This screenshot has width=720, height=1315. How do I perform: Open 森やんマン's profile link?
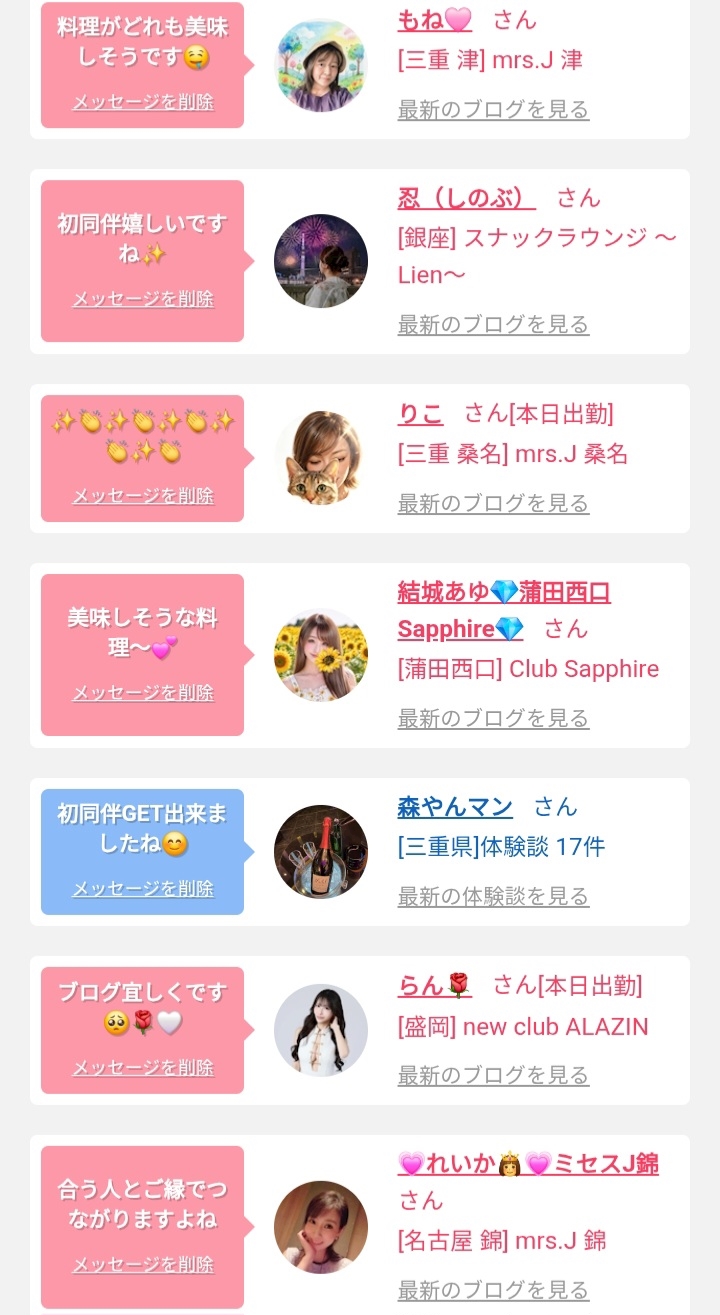tap(455, 807)
